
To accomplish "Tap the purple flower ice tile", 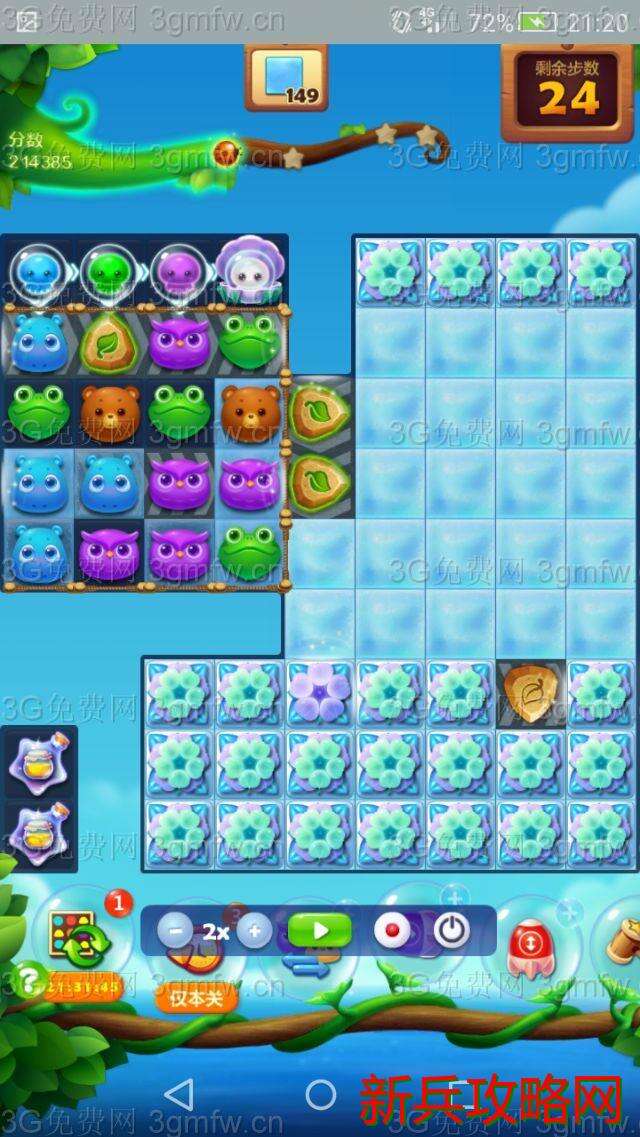I will [x=320, y=693].
